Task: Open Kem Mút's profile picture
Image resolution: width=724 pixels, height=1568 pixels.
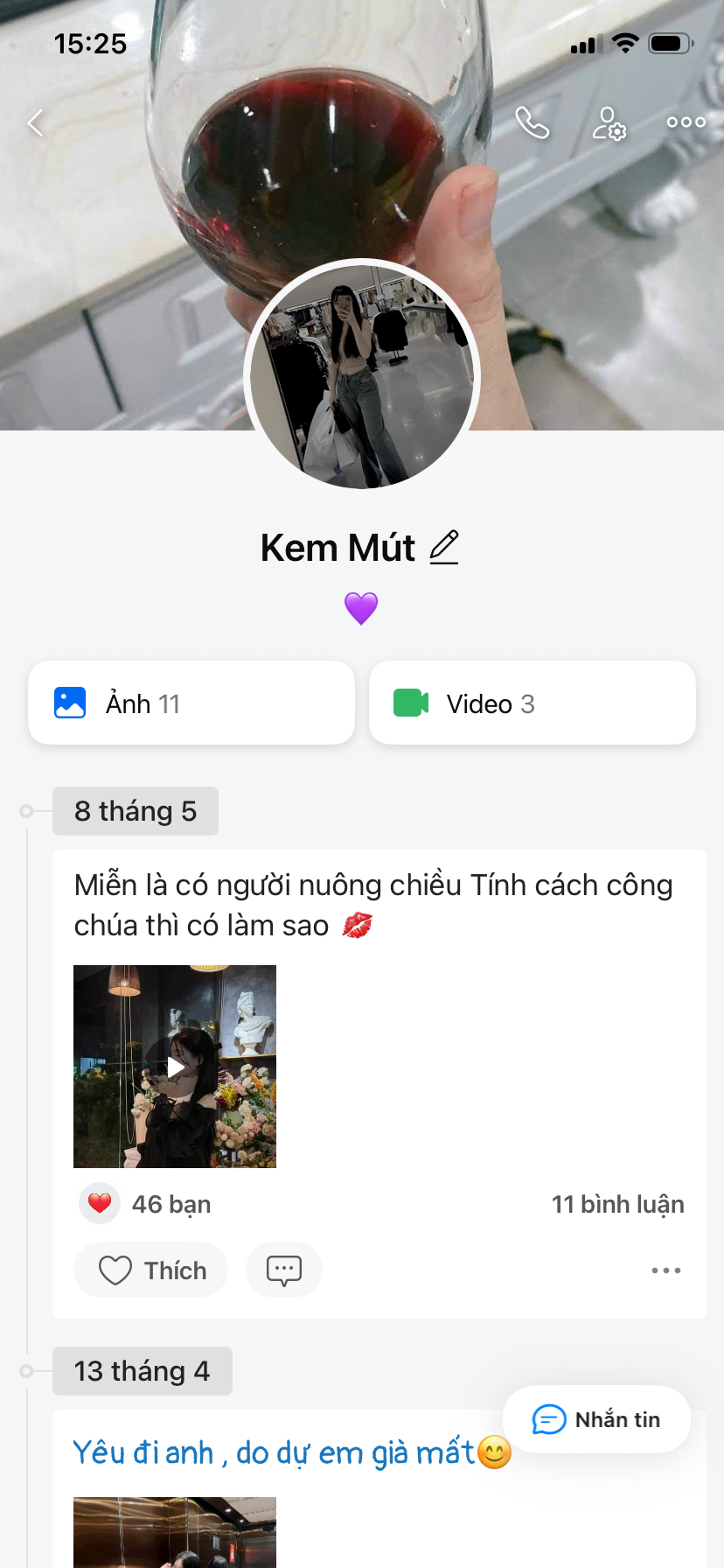Action: click(362, 376)
